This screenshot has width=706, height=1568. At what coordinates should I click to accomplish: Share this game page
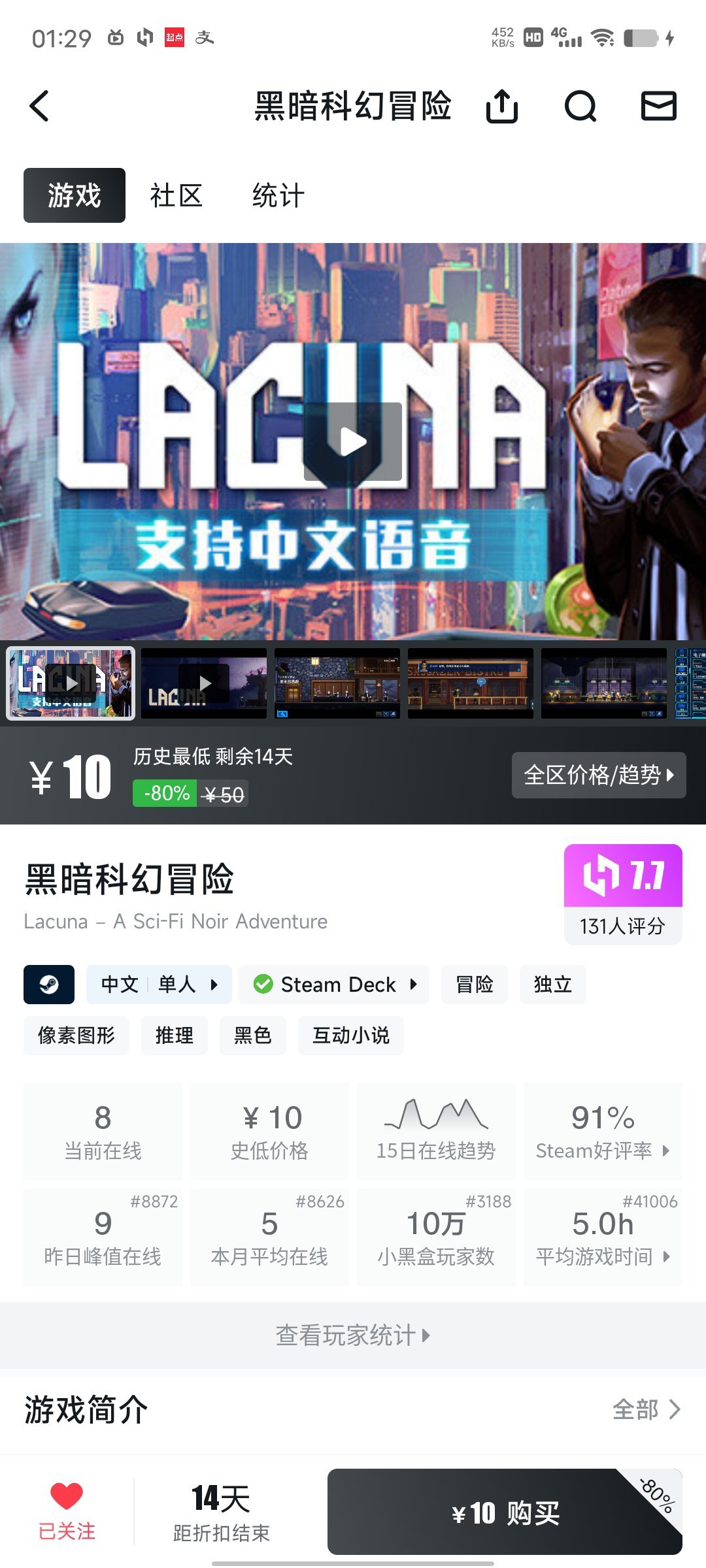click(502, 106)
